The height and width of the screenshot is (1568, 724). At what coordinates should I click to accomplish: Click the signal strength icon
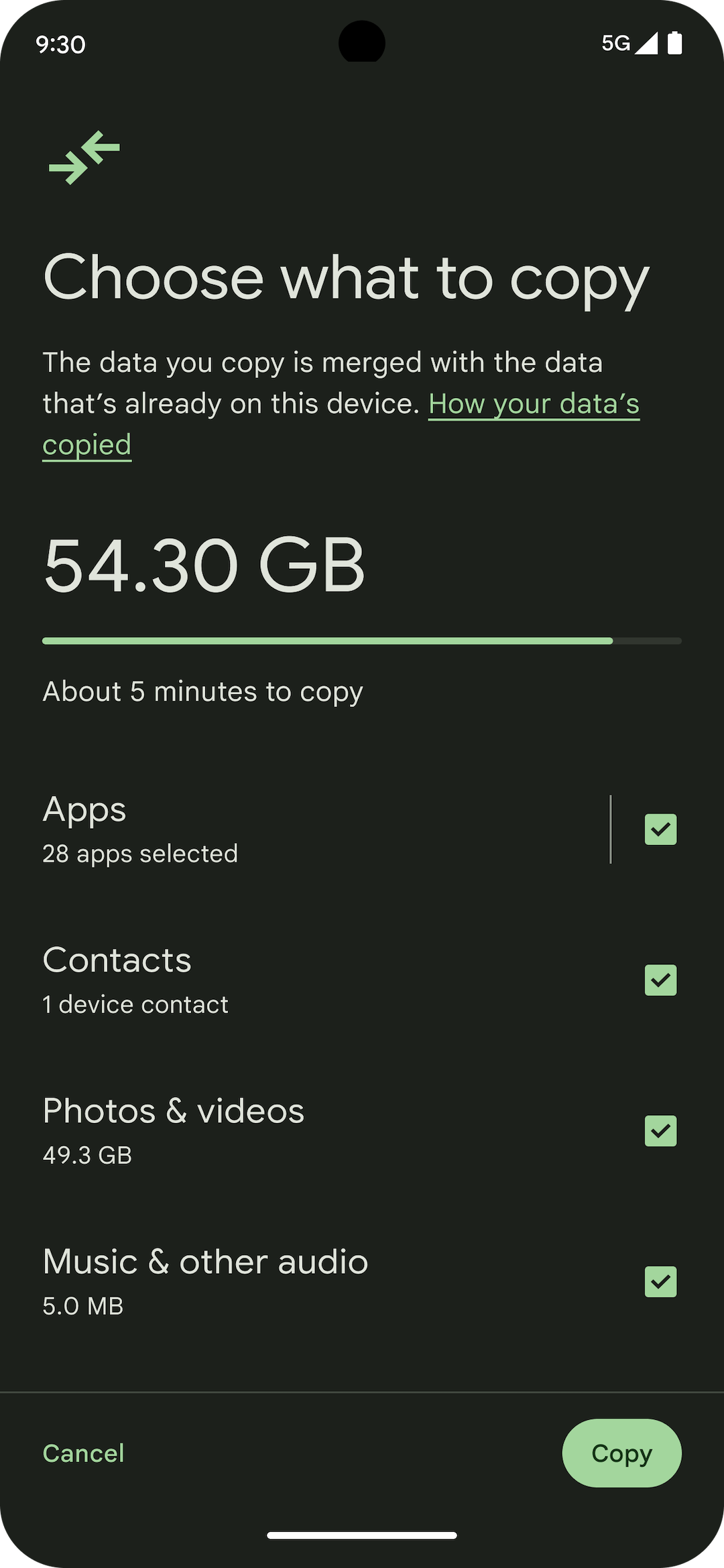648,42
